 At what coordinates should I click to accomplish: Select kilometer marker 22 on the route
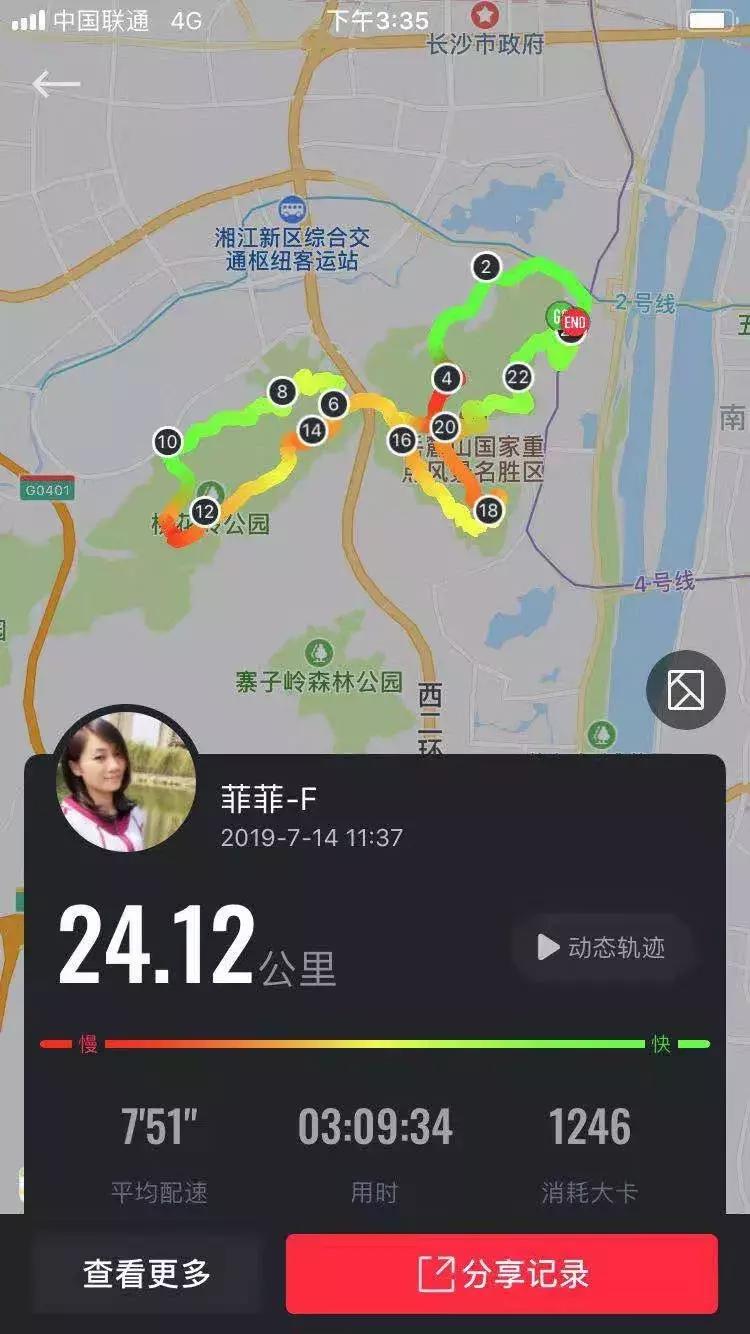(516, 376)
